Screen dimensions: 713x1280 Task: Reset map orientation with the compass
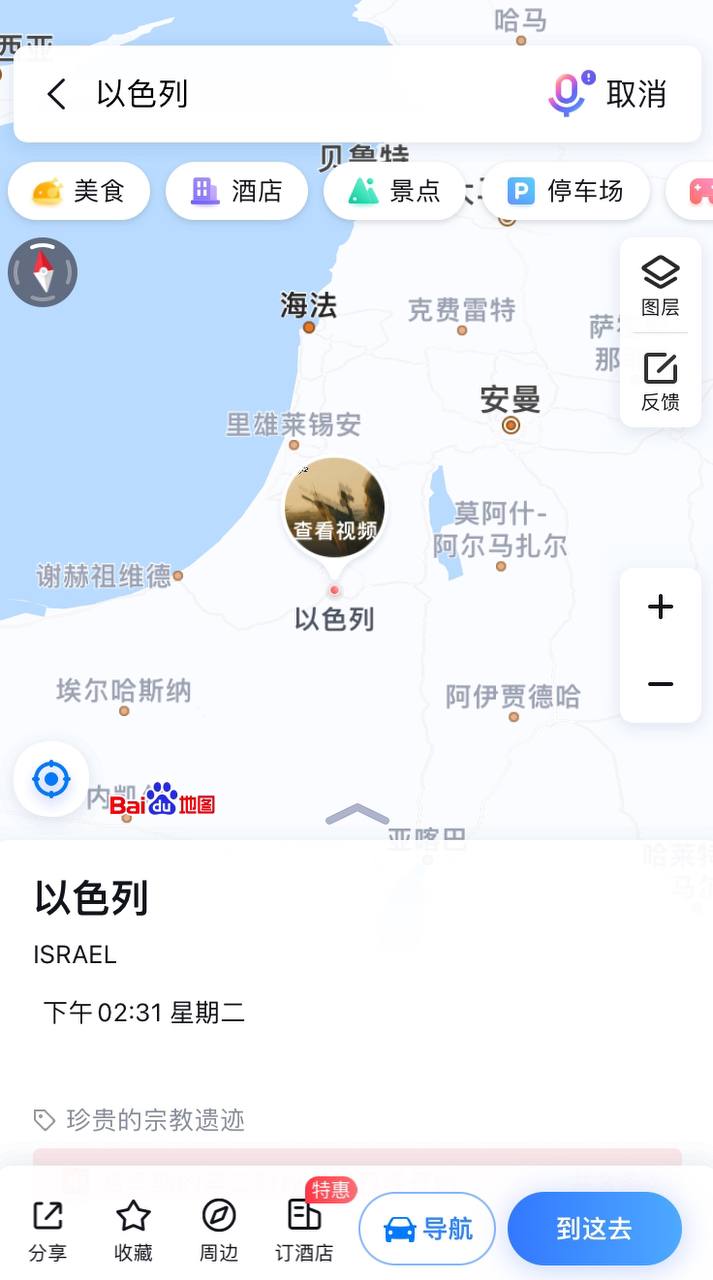click(x=43, y=272)
